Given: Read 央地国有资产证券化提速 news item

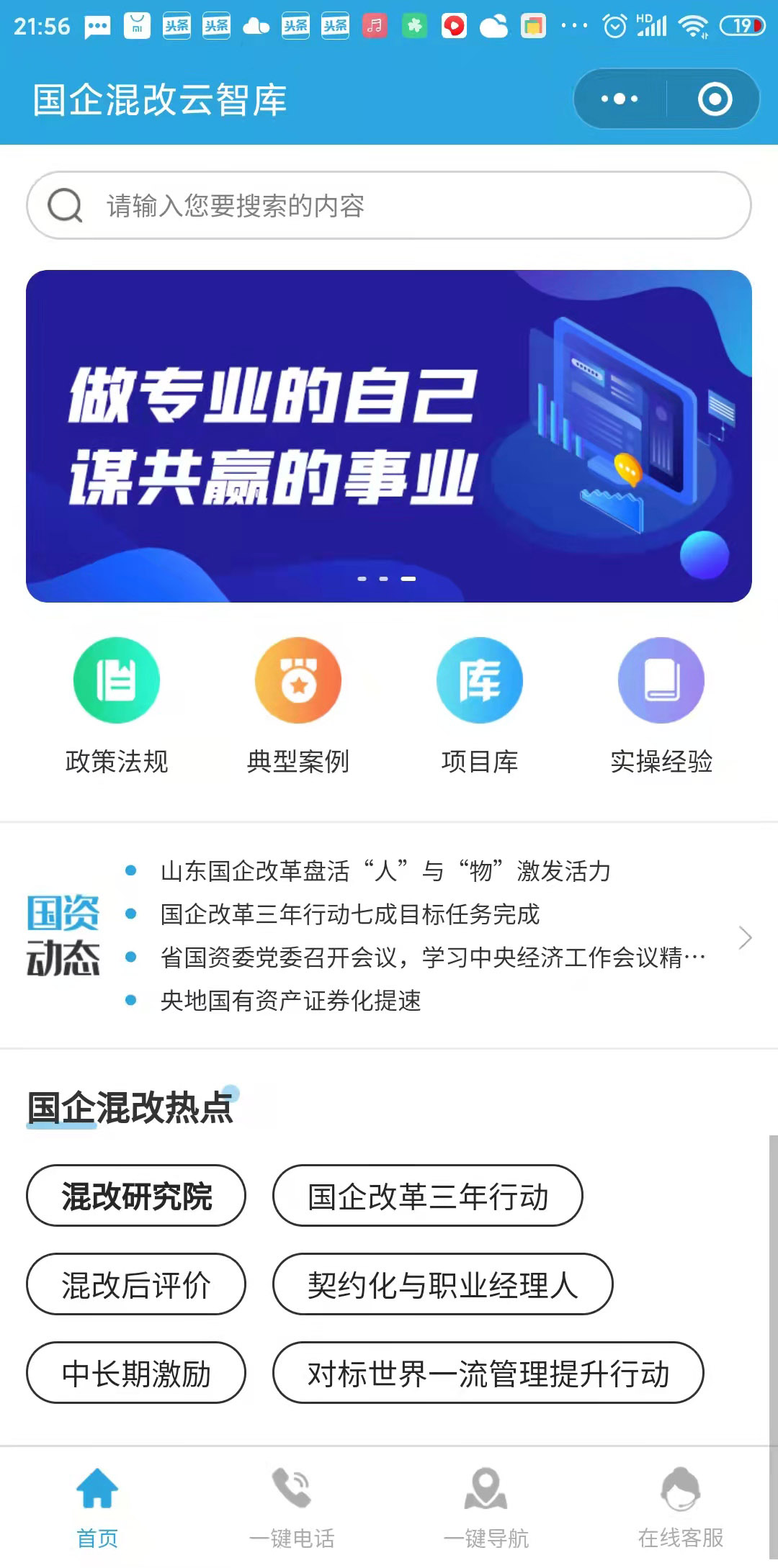Looking at the screenshot, I should (290, 1001).
